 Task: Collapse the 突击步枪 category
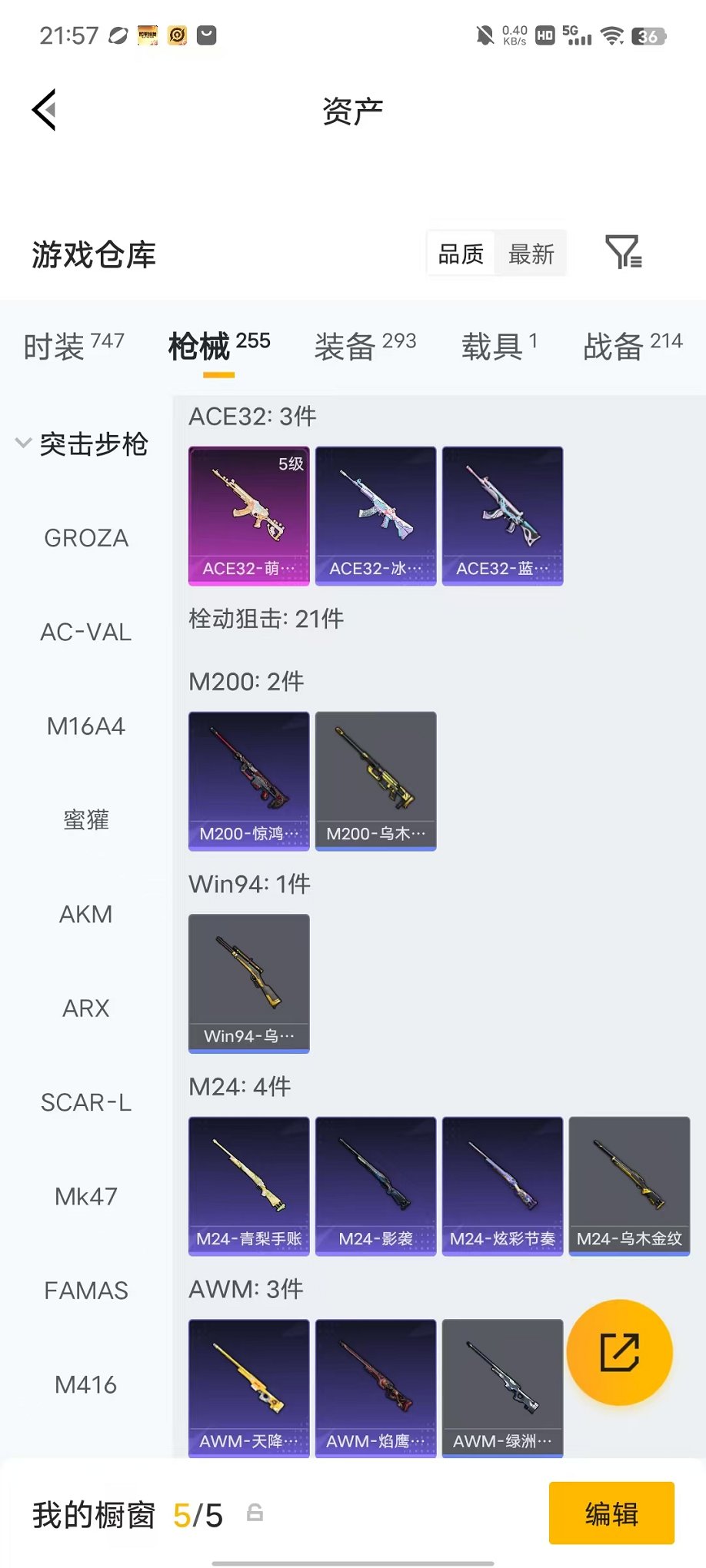(83, 443)
